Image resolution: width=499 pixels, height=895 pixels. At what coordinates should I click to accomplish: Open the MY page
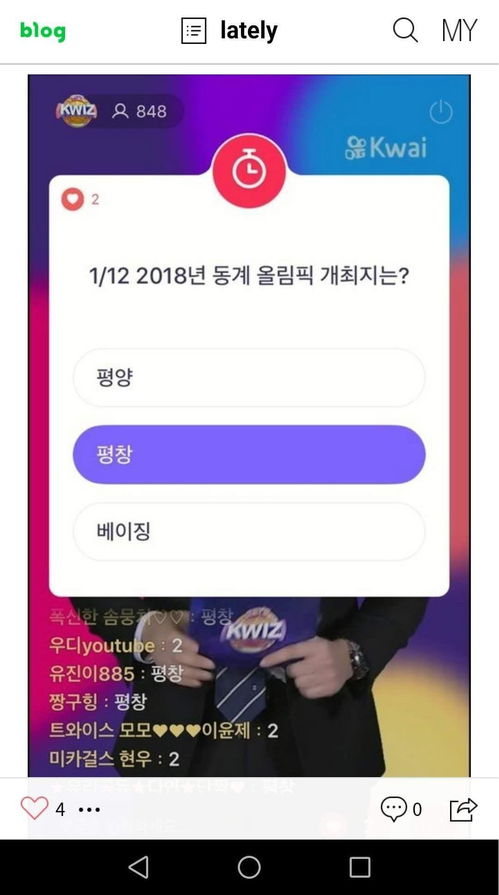[x=459, y=31]
